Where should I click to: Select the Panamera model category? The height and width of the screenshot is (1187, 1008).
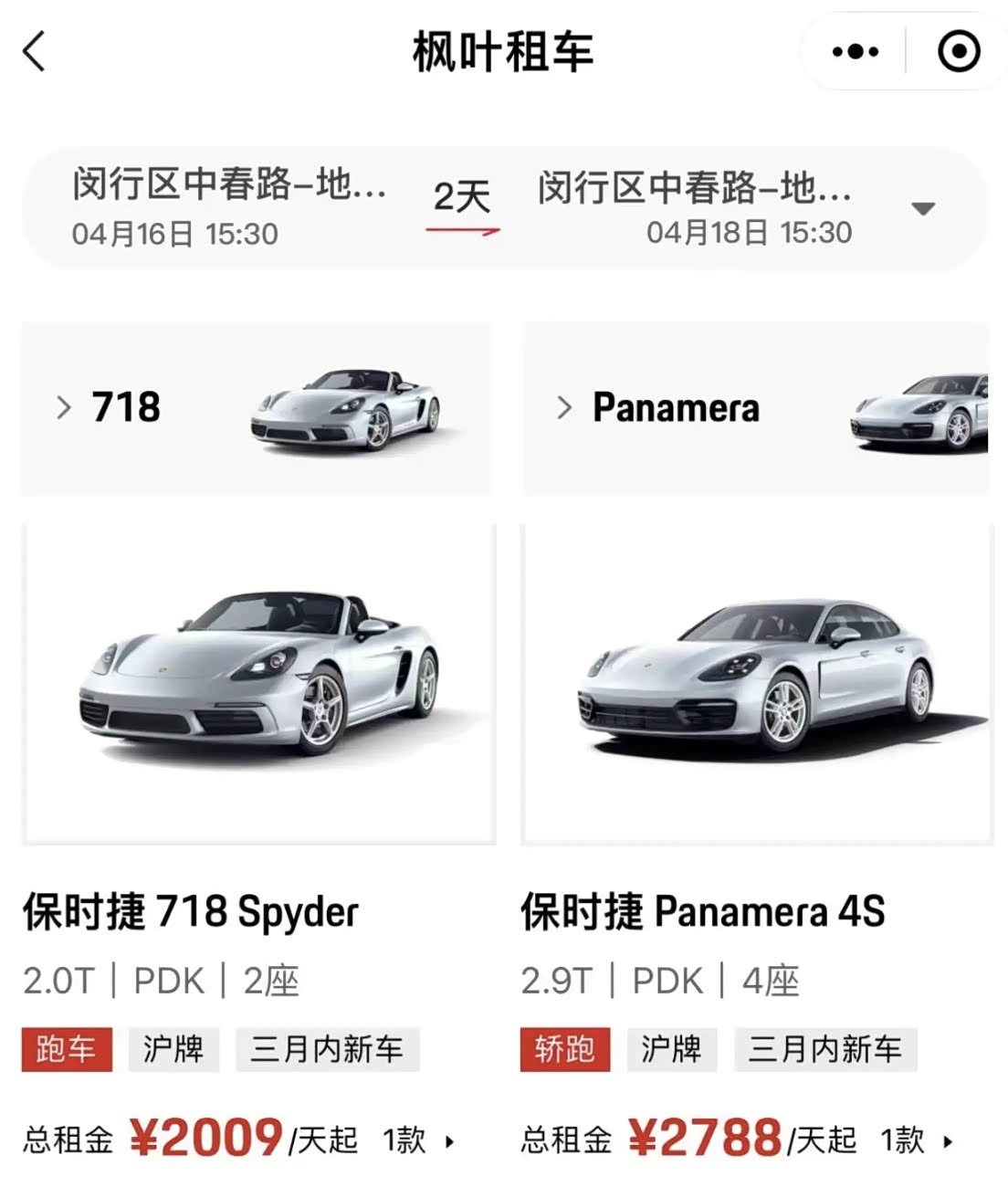tap(756, 408)
